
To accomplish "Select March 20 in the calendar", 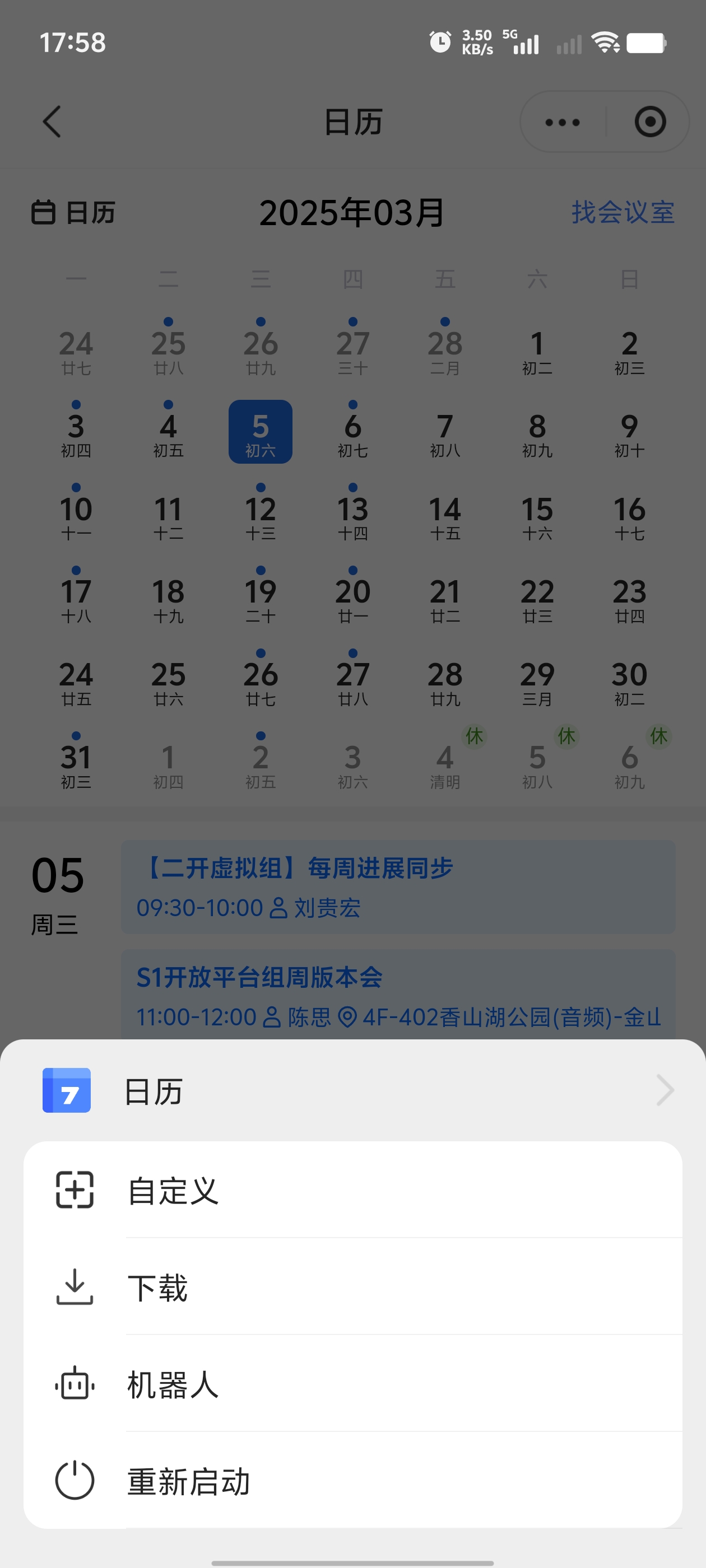I will click(x=352, y=598).
